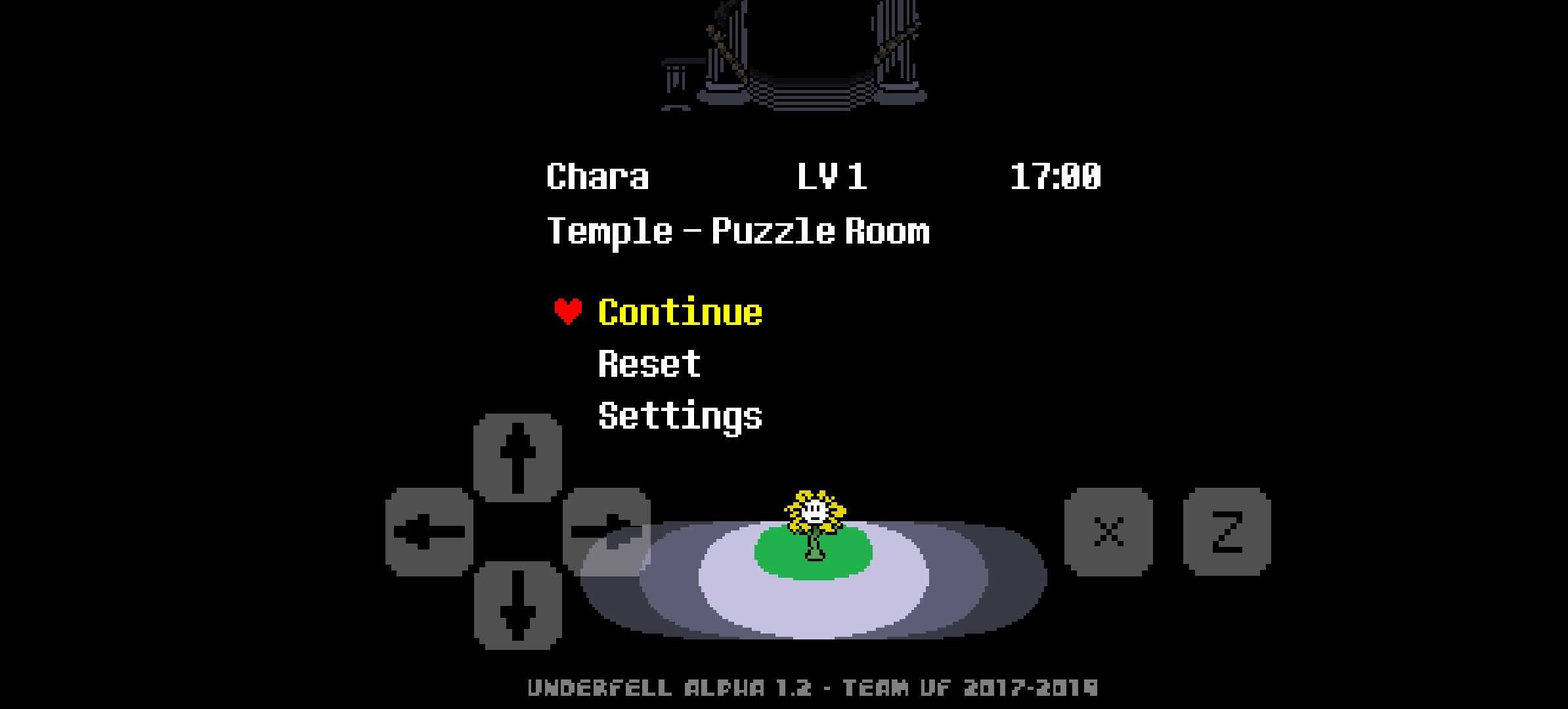This screenshot has height=709, width=1568.
Task: Hit the left arrow on the d-pad
Action: pyautogui.click(x=429, y=531)
